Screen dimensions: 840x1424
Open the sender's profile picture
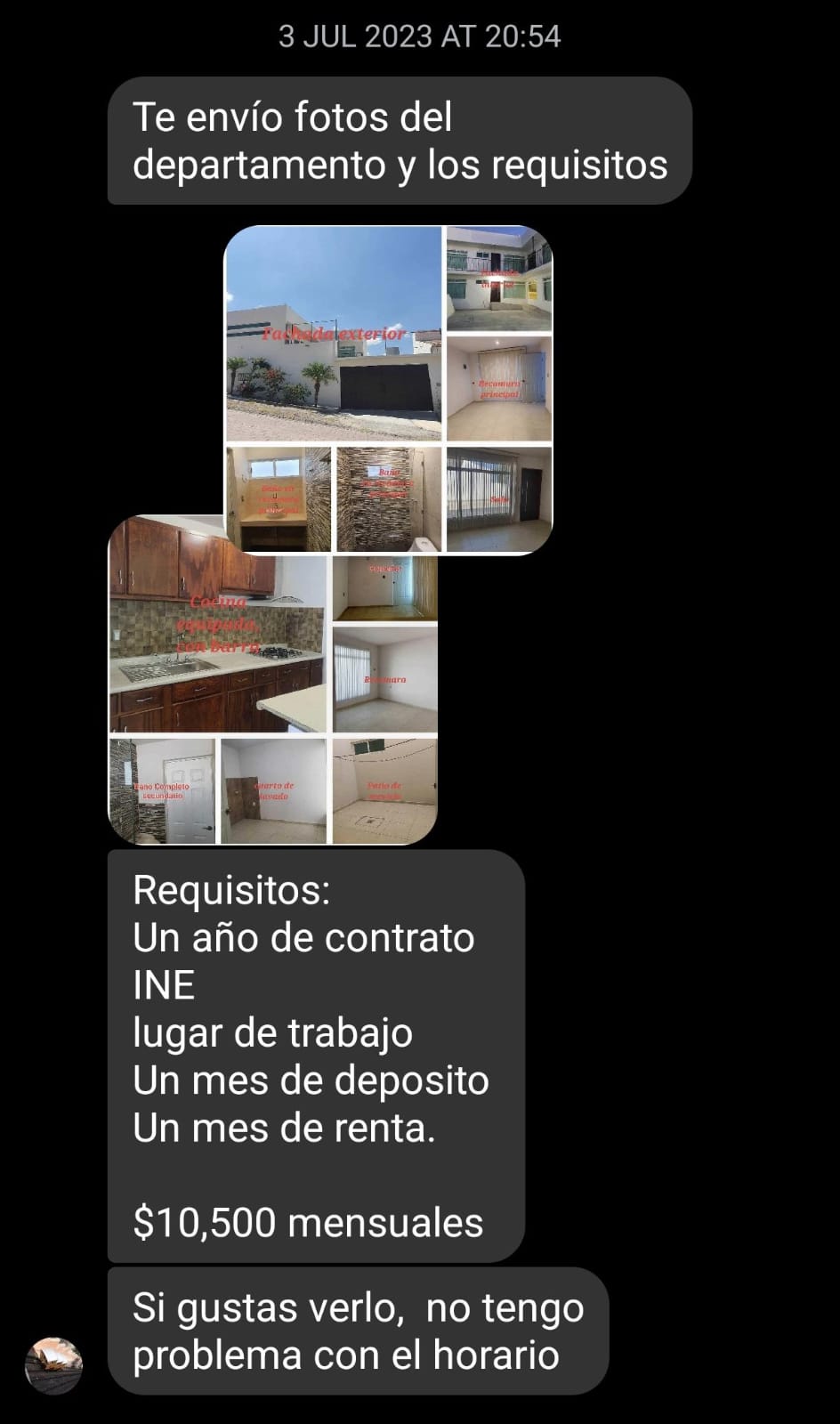tap(53, 1364)
